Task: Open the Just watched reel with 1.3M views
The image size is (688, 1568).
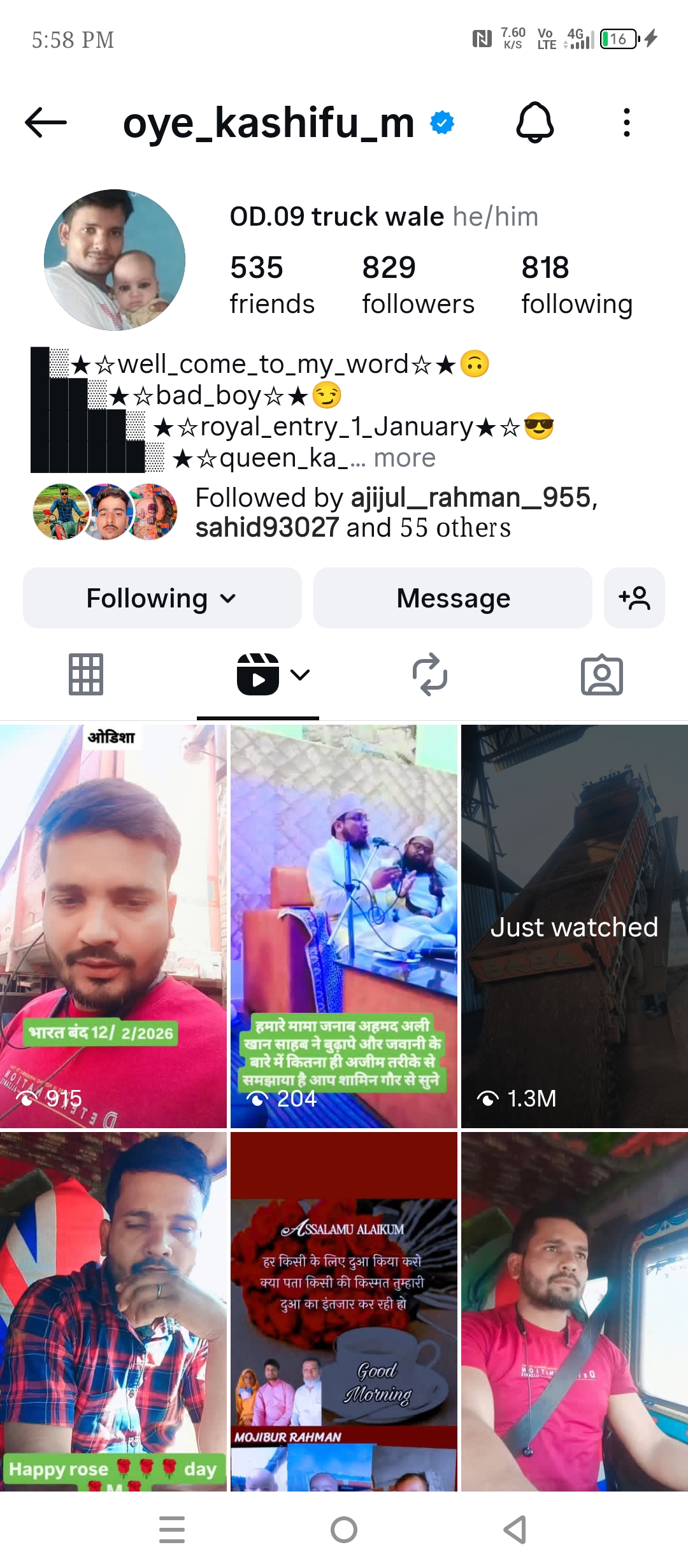Action: coord(574,924)
